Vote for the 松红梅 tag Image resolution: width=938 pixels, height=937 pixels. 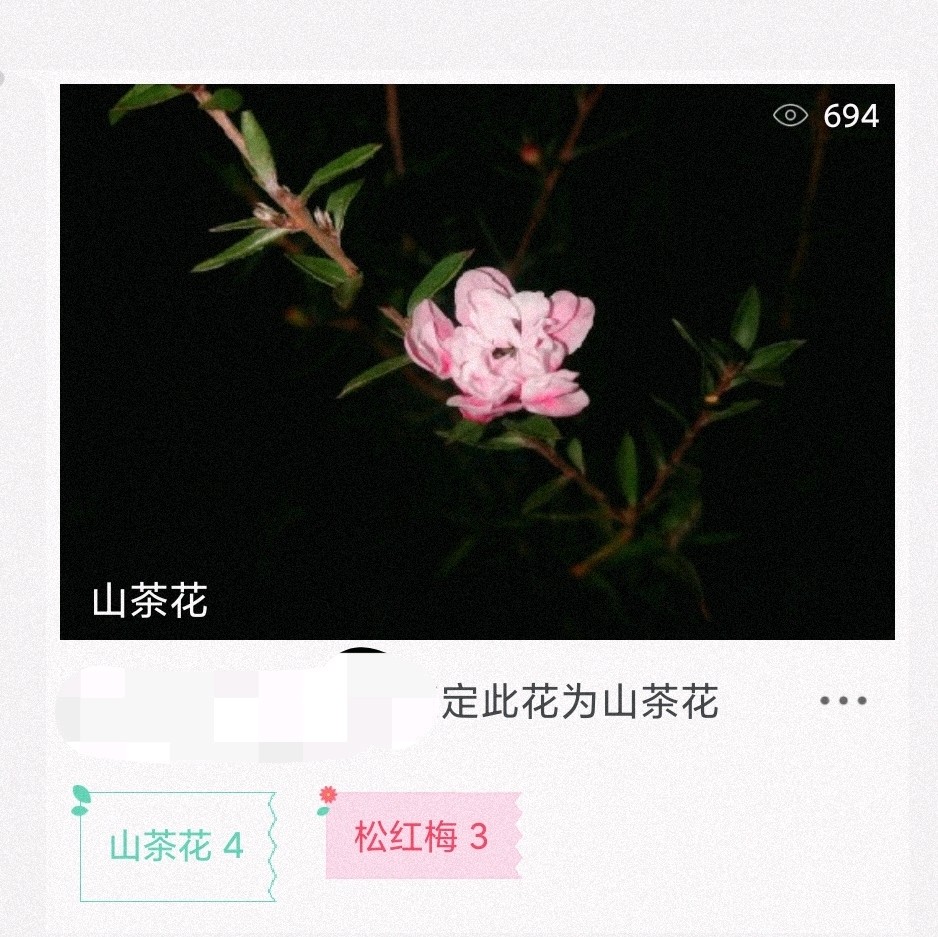pyautogui.click(x=422, y=836)
